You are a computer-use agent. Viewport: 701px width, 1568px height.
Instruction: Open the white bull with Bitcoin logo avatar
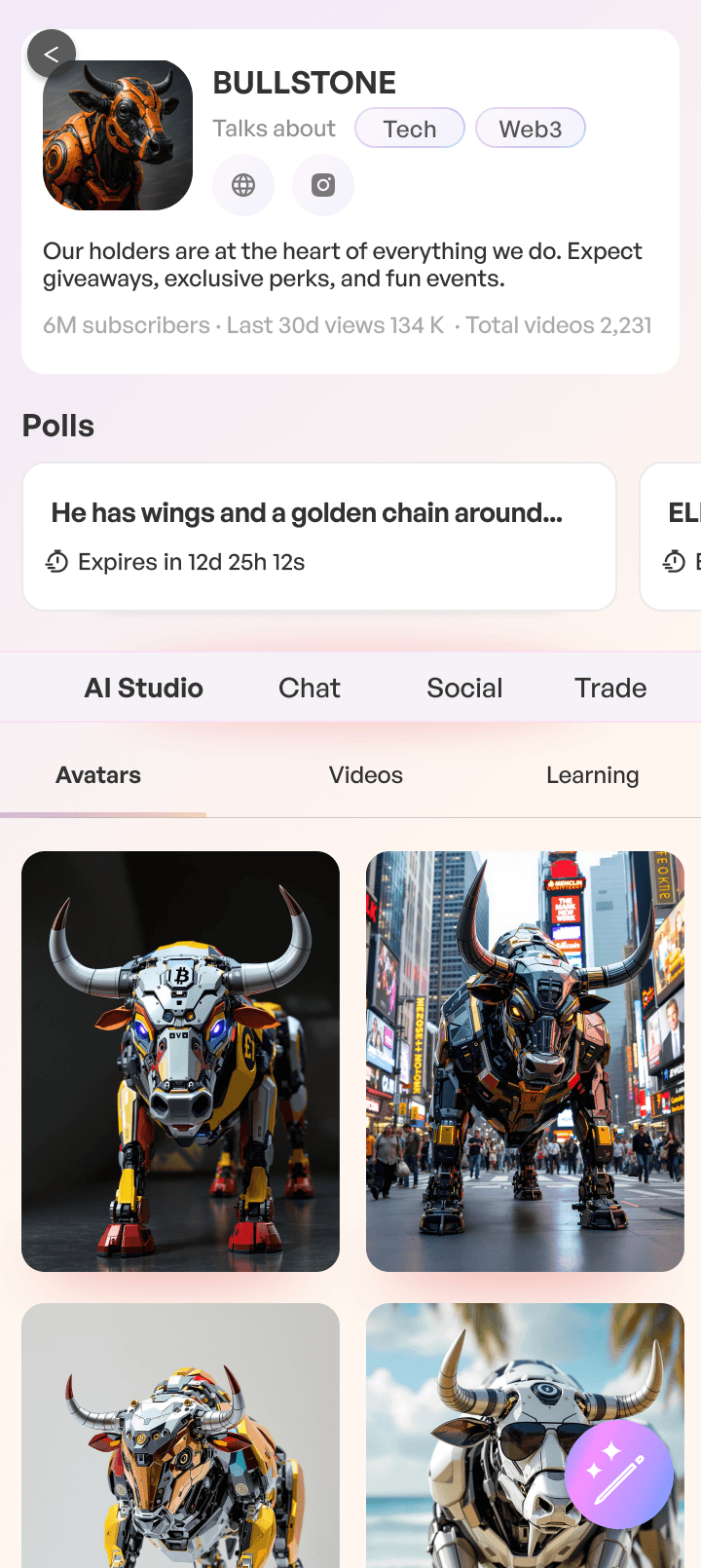pyautogui.click(x=181, y=1062)
